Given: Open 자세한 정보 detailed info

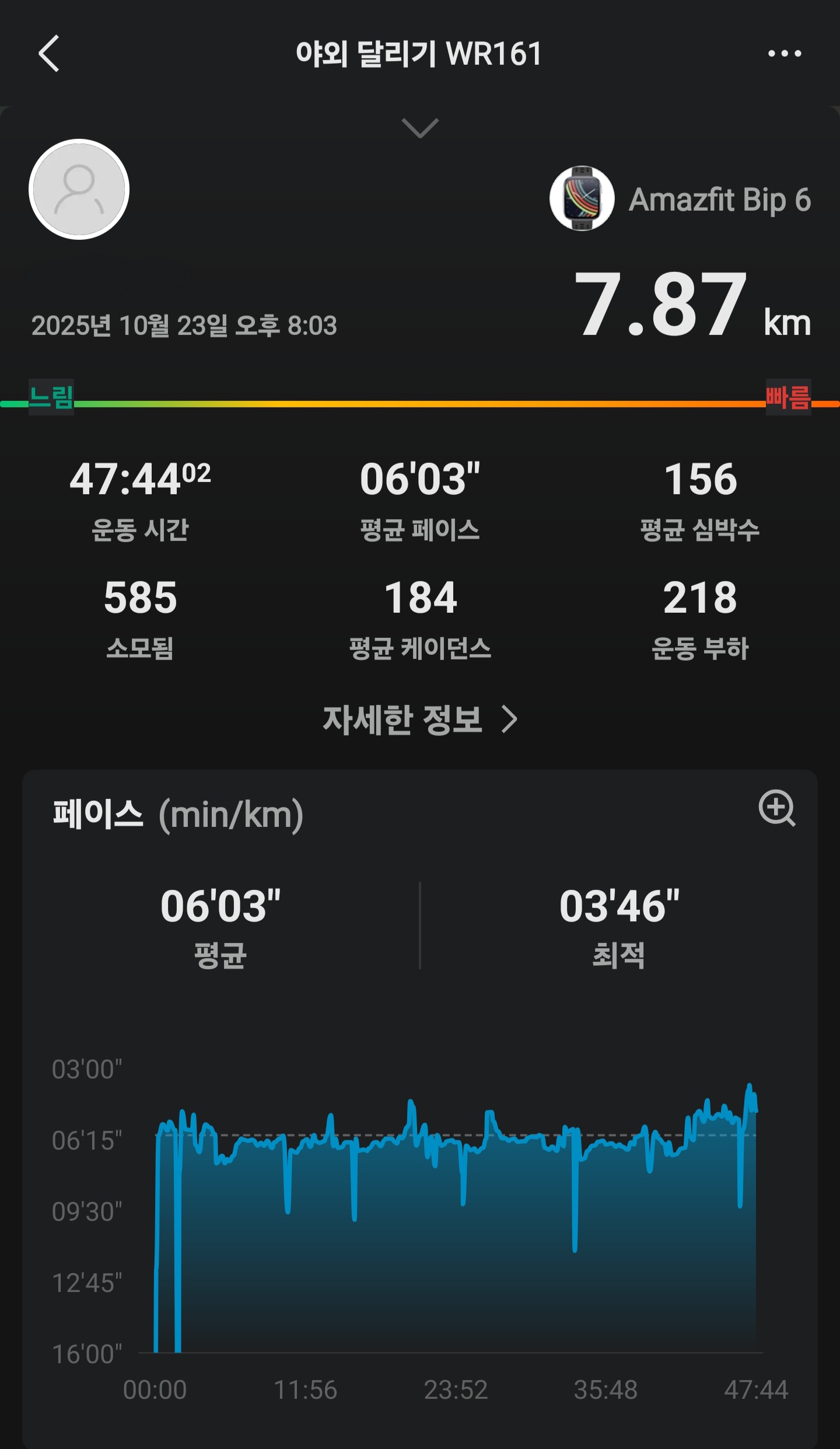Looking at the screenshot, I should (x=420, y=720).
